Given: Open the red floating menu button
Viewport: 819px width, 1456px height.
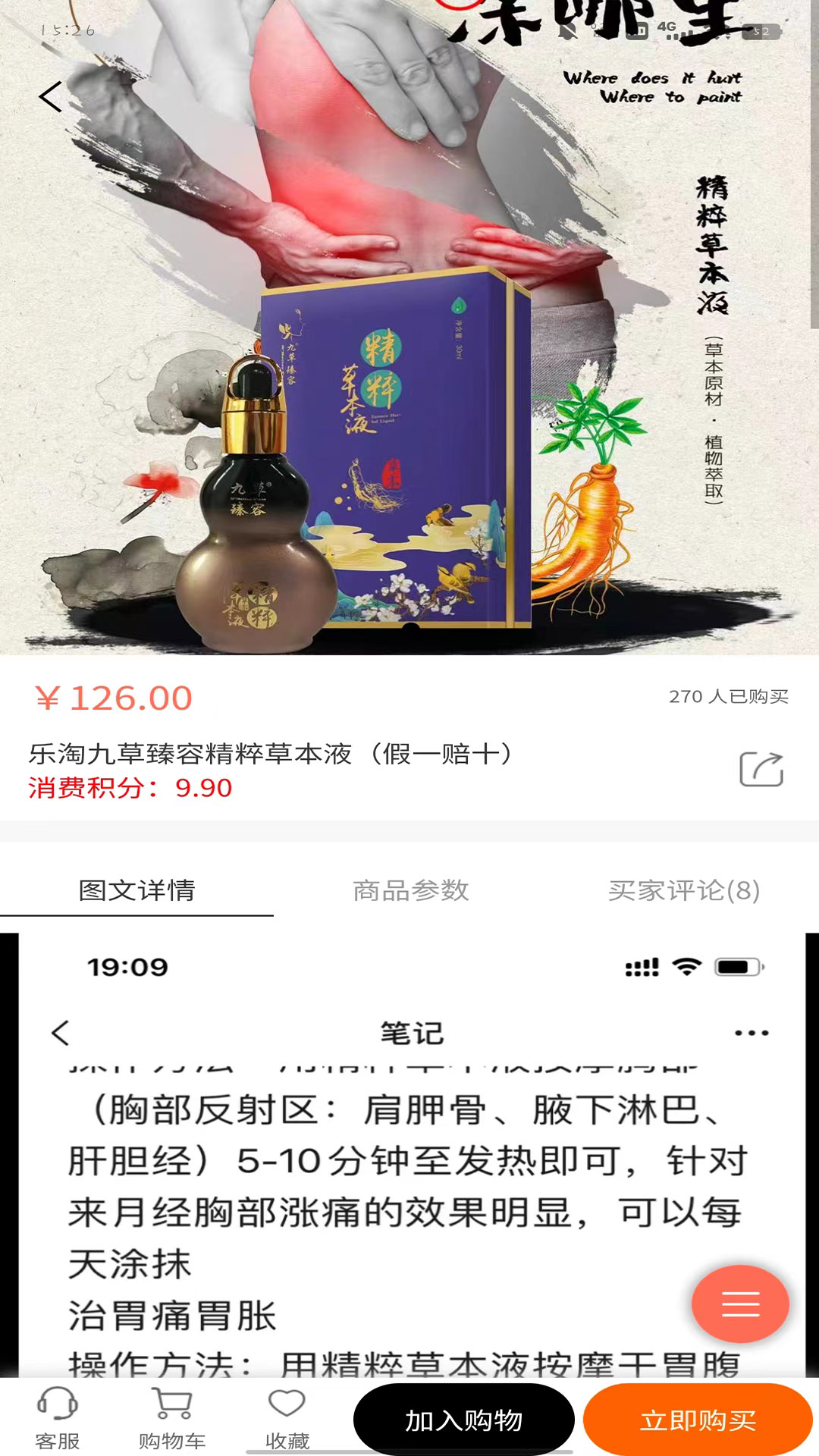Looking at the screenshot, I should coord(740,1304).
